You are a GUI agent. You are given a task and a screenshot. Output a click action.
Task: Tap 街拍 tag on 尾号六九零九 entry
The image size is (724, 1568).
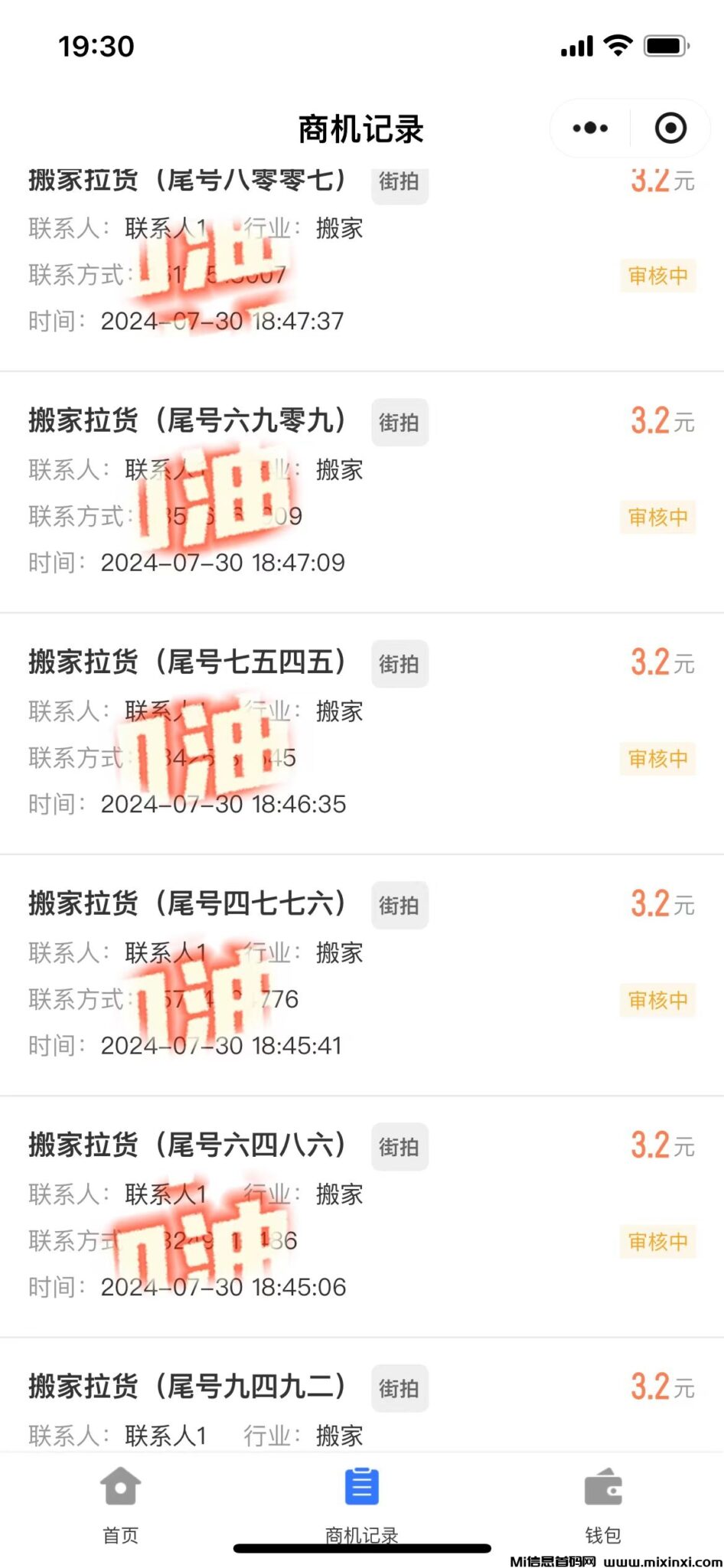coord(399,422)
